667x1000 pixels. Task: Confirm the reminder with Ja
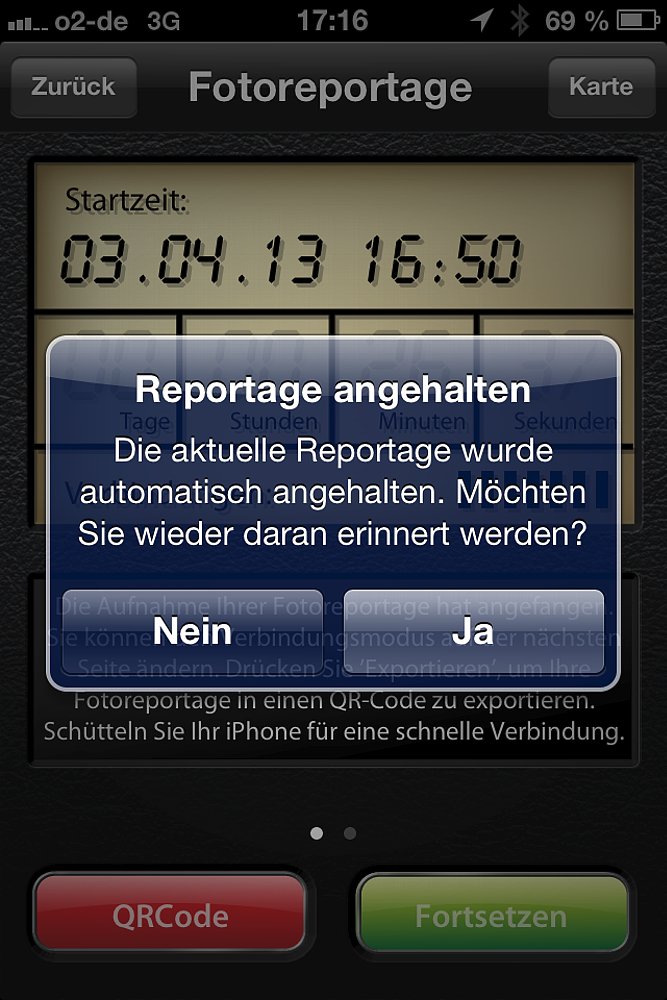point(474,631)
